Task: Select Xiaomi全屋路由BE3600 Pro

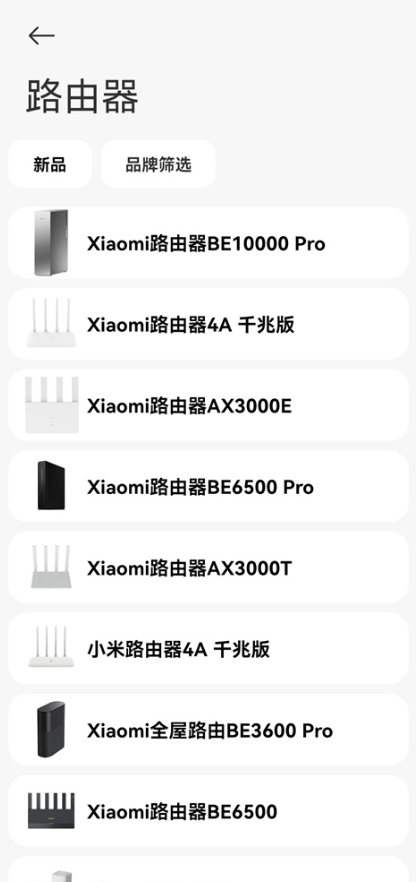Action: (208, 730)
